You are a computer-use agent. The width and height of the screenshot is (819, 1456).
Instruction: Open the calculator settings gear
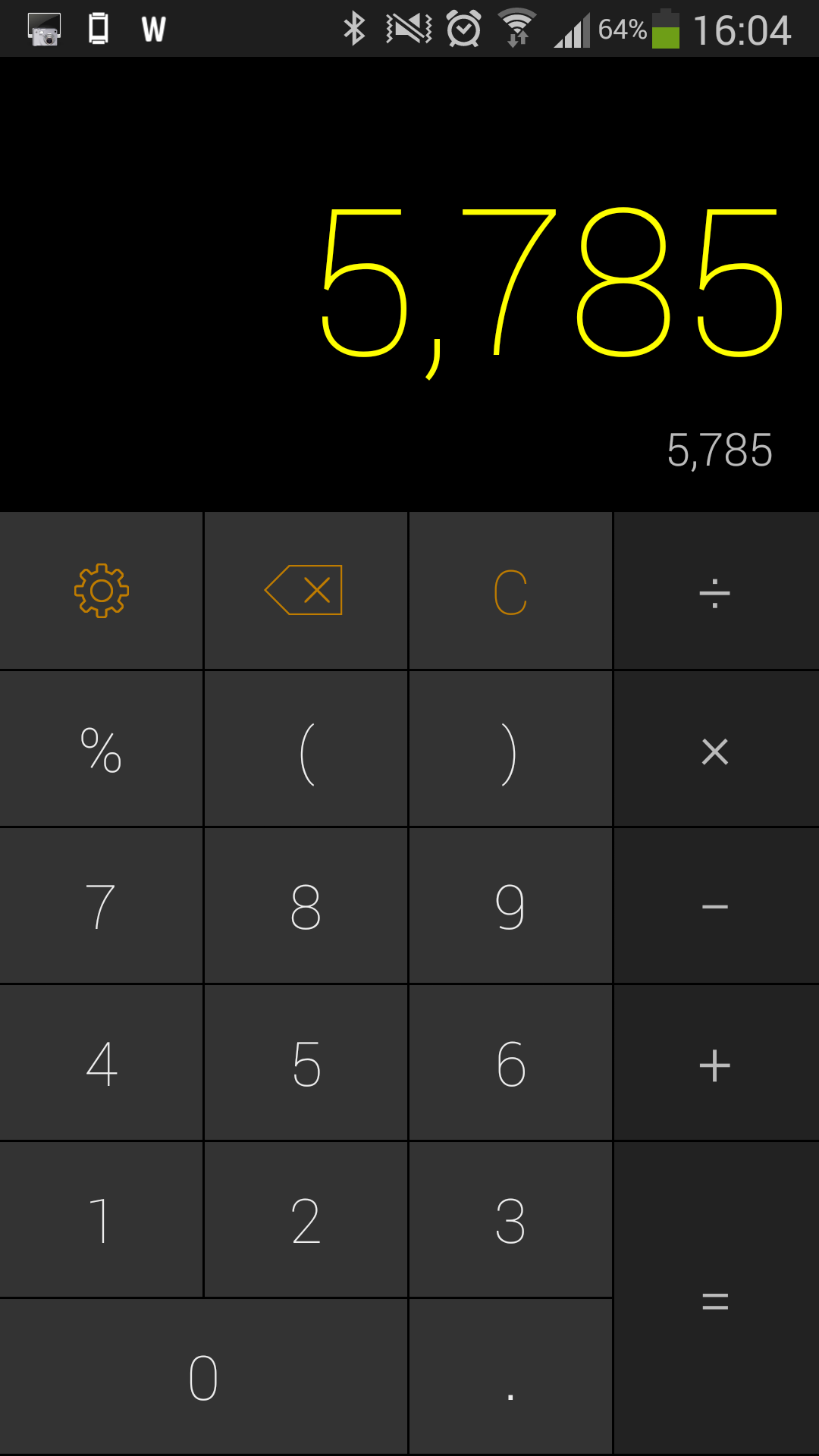(x=101, y=591)
